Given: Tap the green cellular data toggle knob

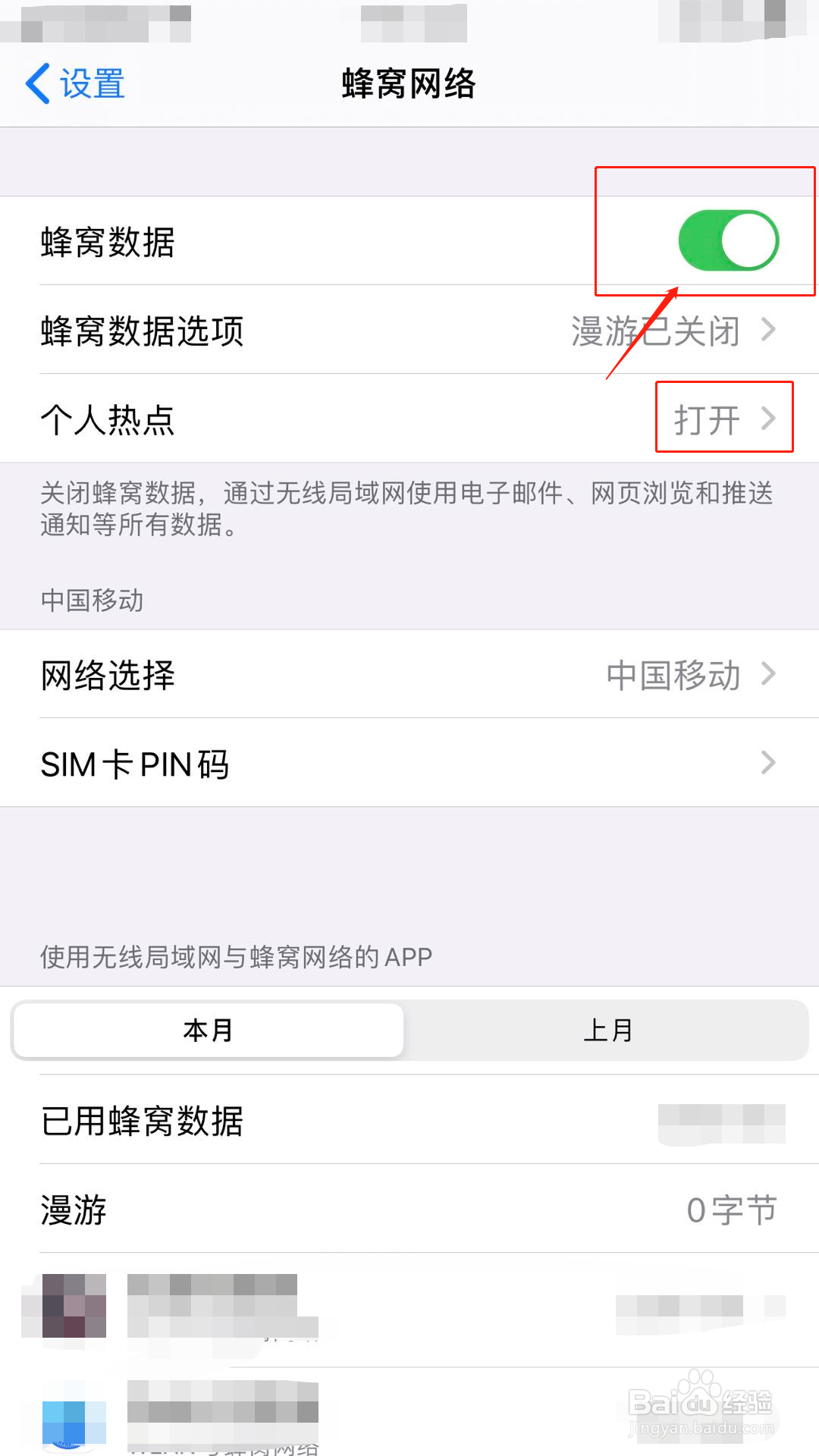Looking at the screenshot, I should (747, 240).
